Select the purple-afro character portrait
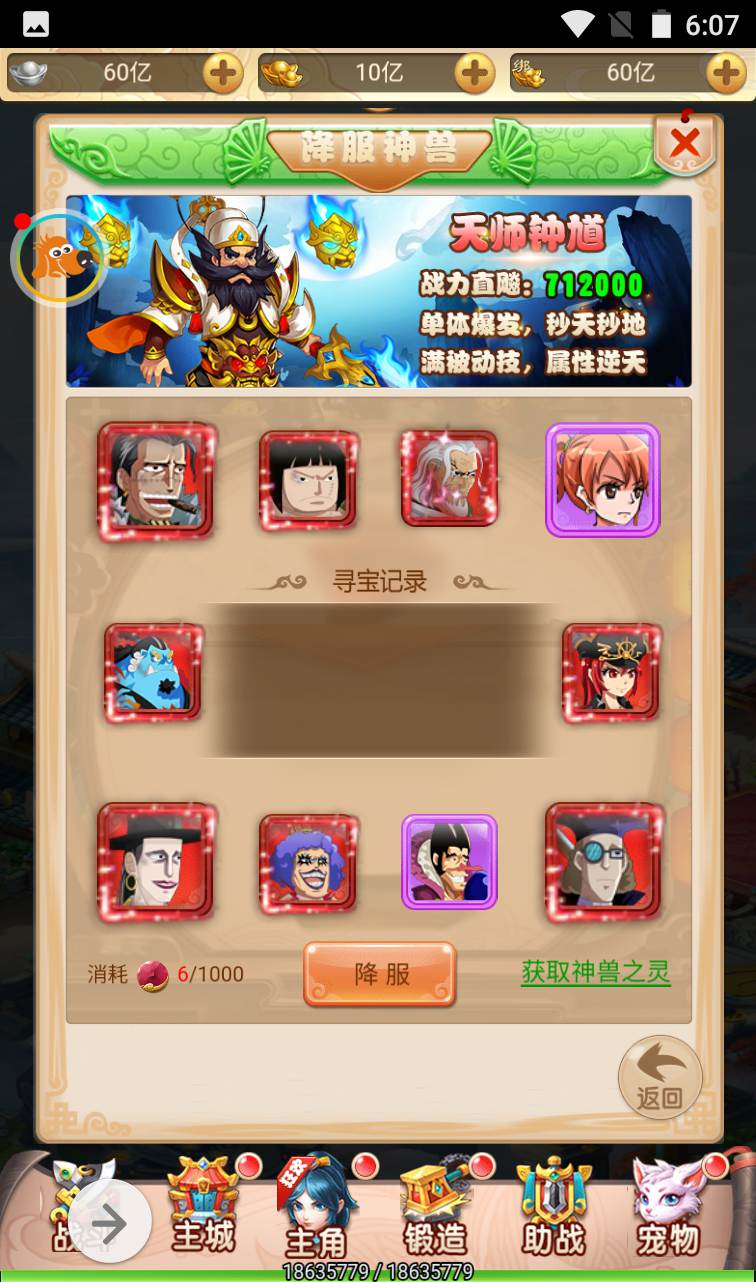Image resolution: width=756 pixels, height=1282 pixels. [x=309, y=863]
